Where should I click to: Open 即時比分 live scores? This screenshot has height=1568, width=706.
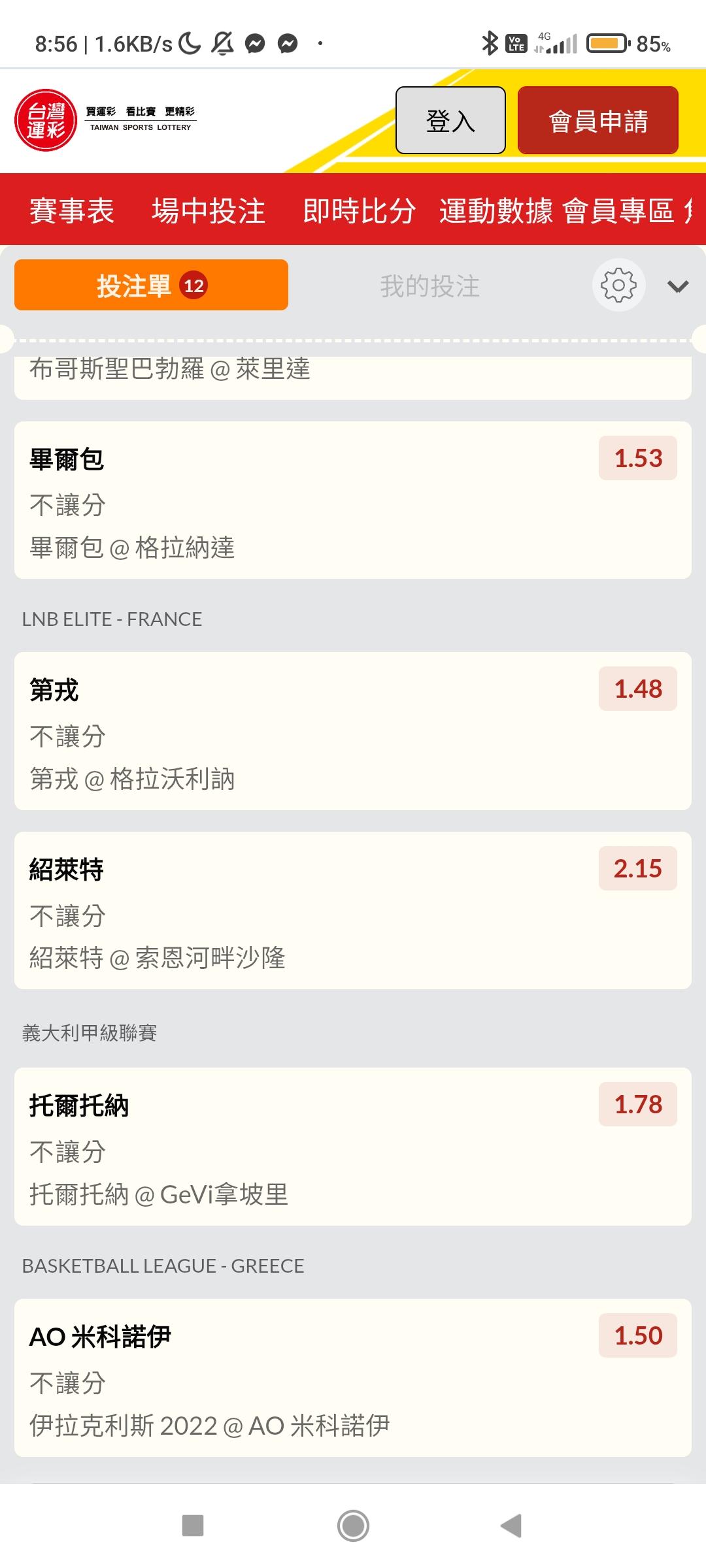[359, 211]
